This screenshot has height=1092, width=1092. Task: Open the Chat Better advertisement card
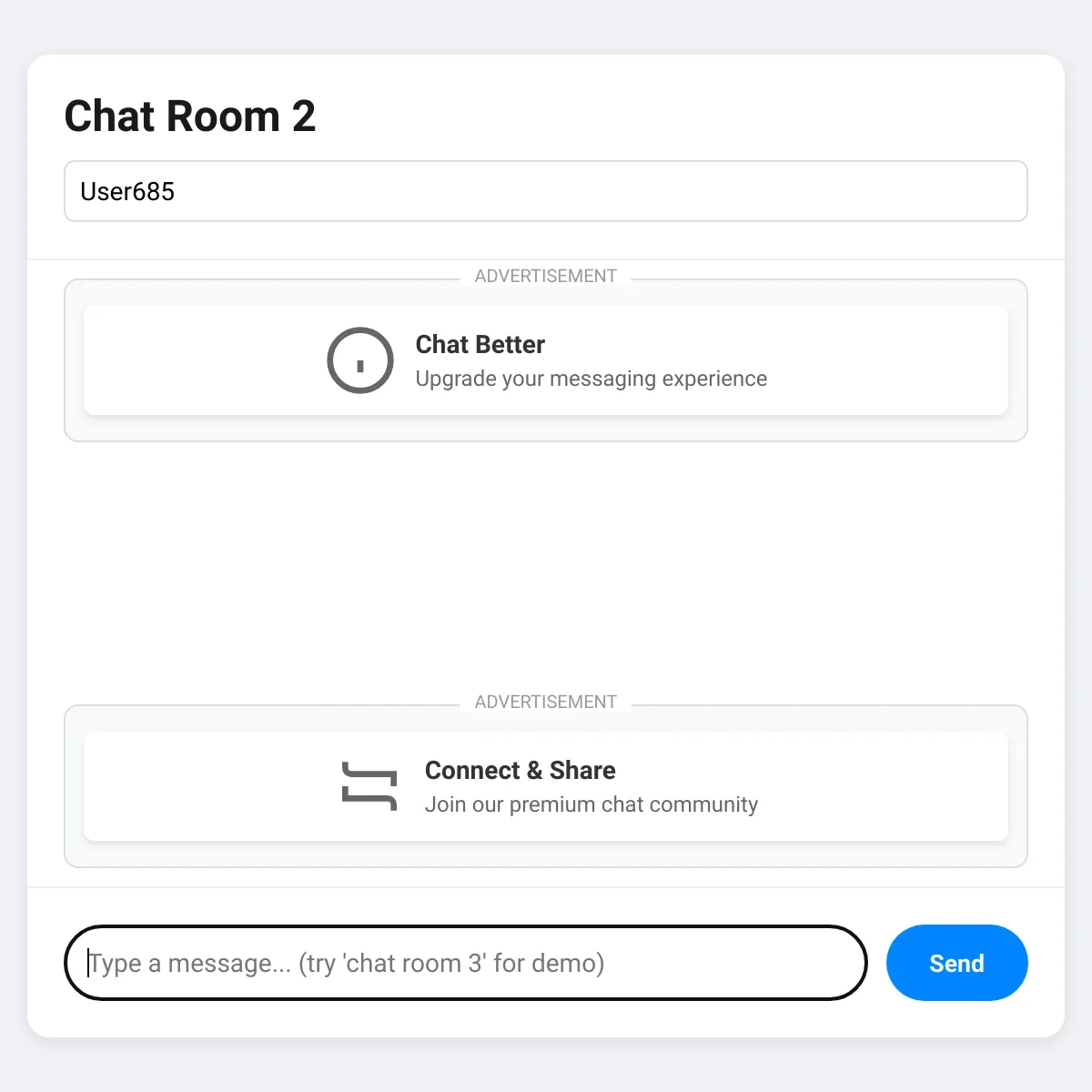(546, 360)
